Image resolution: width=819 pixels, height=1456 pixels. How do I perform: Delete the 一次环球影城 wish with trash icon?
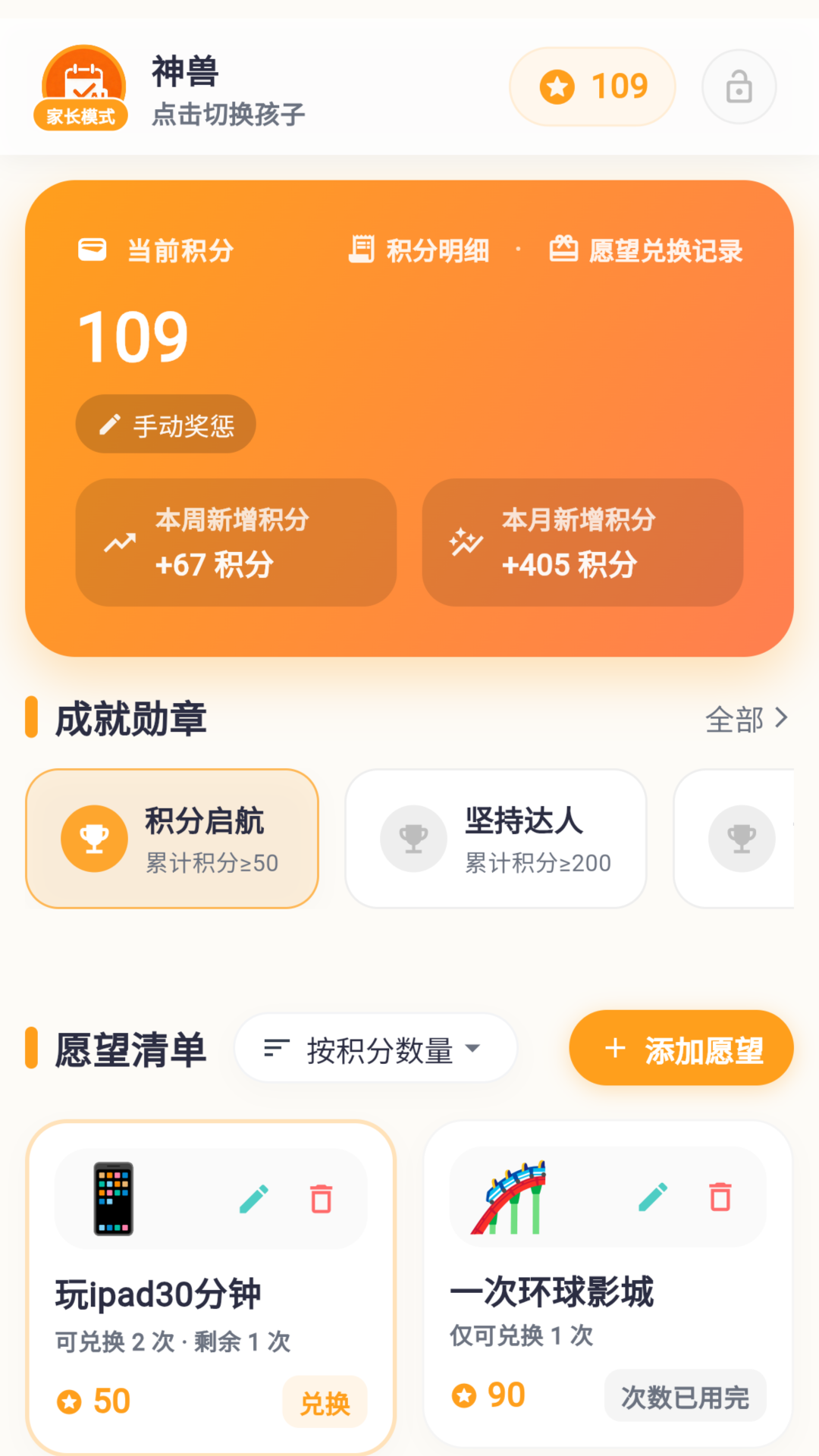[x=720, y=1198]
